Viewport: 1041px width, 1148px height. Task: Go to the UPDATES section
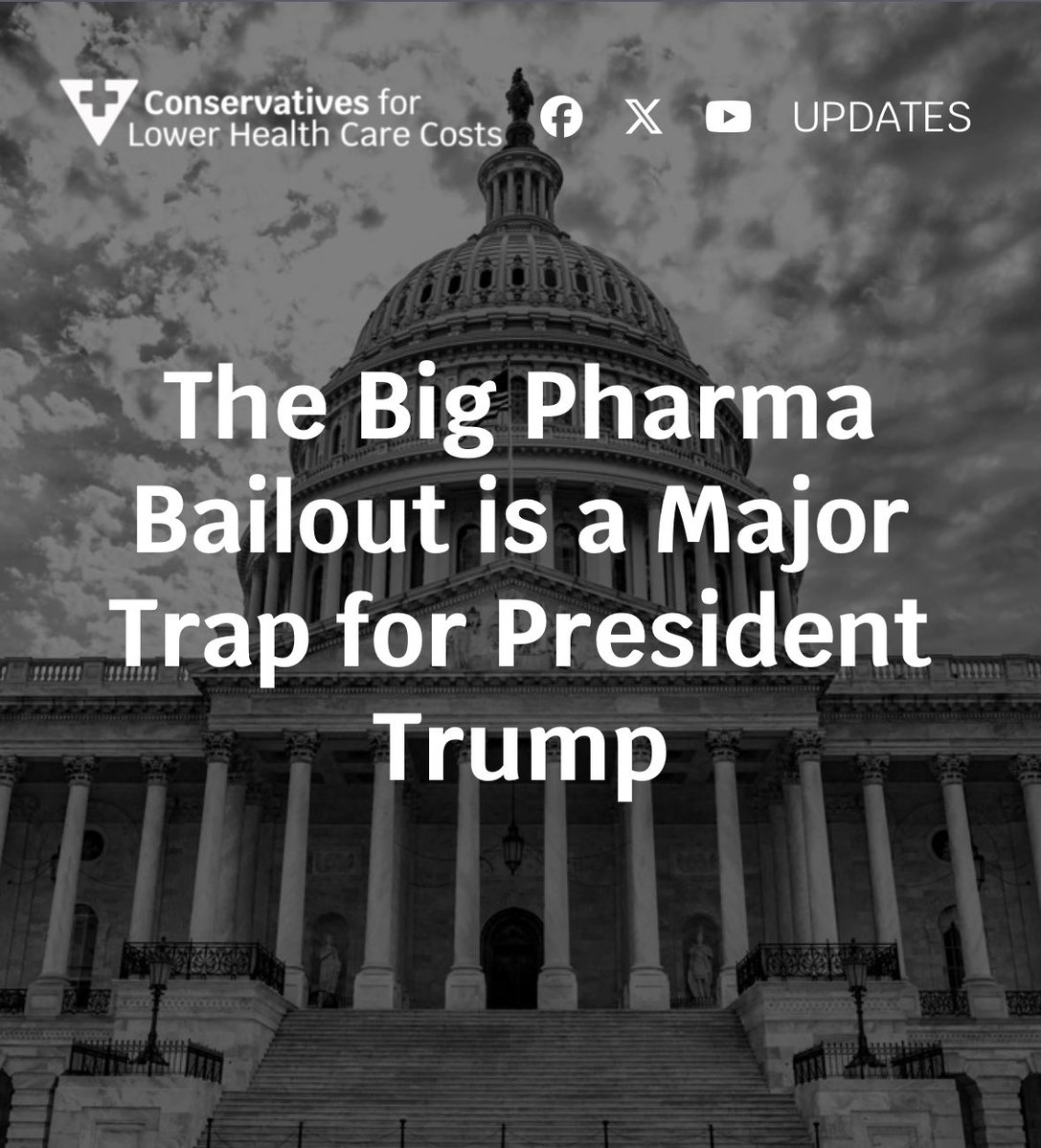pyautogui.click(x=881, y=118)
